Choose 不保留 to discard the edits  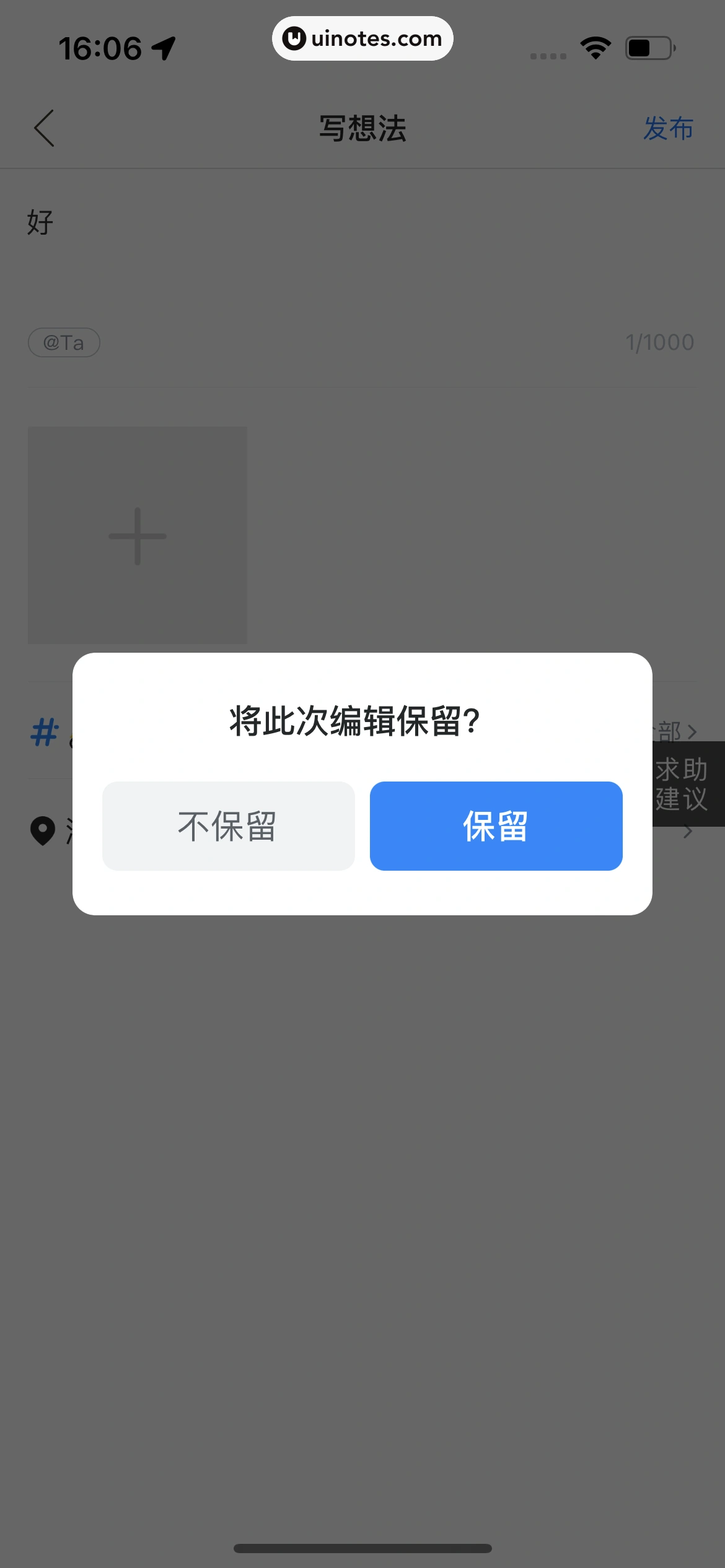tap(228, 825)
